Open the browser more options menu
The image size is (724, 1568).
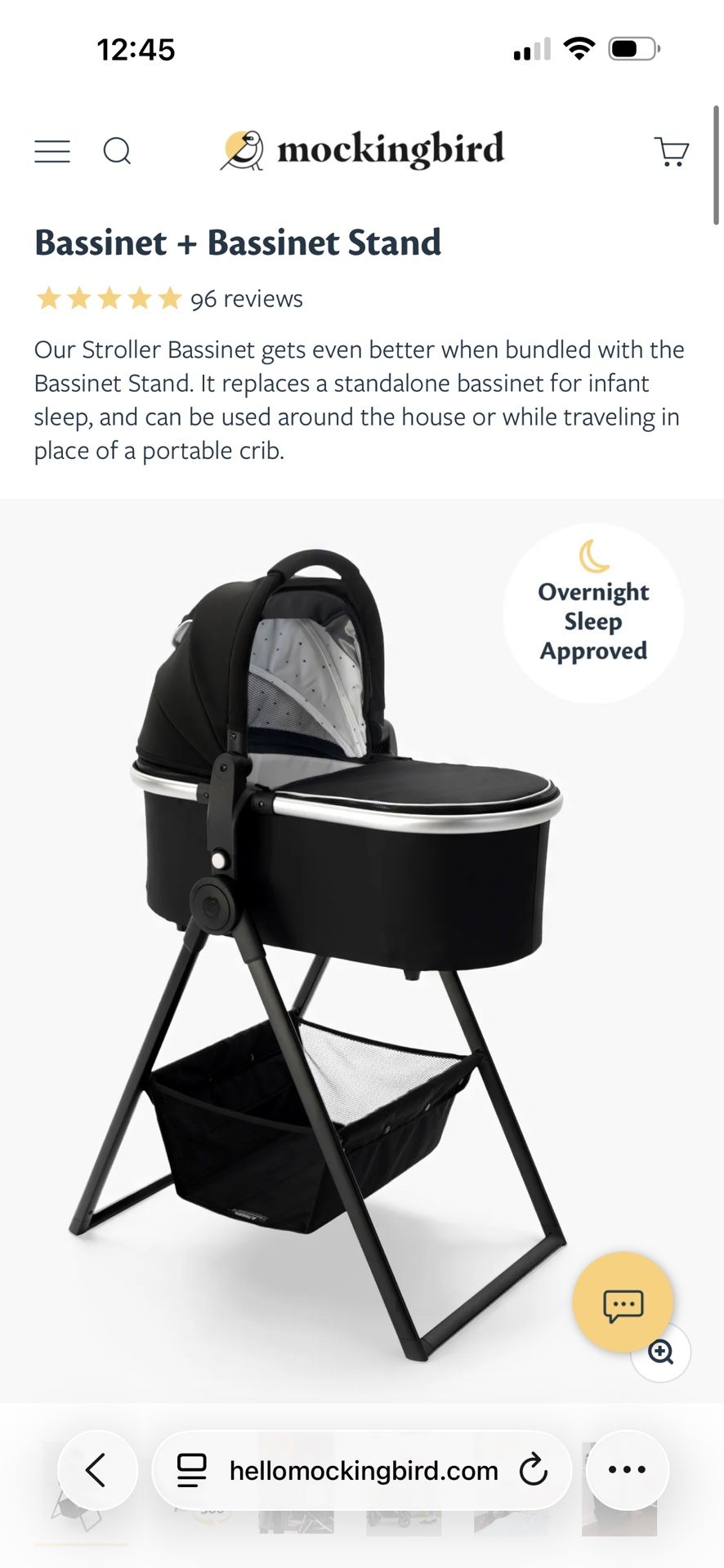(x=627, y=1470)
